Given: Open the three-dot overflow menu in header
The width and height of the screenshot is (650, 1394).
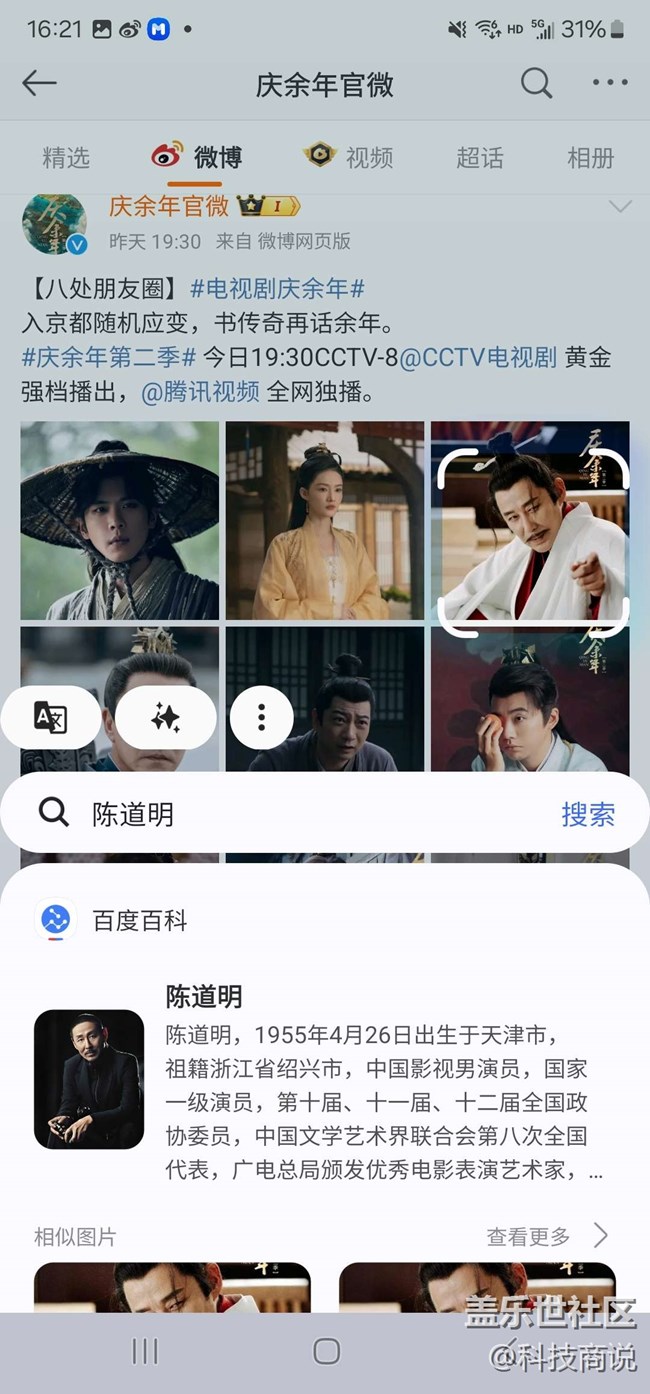Looking at the screenshot, I should point(609,84).
